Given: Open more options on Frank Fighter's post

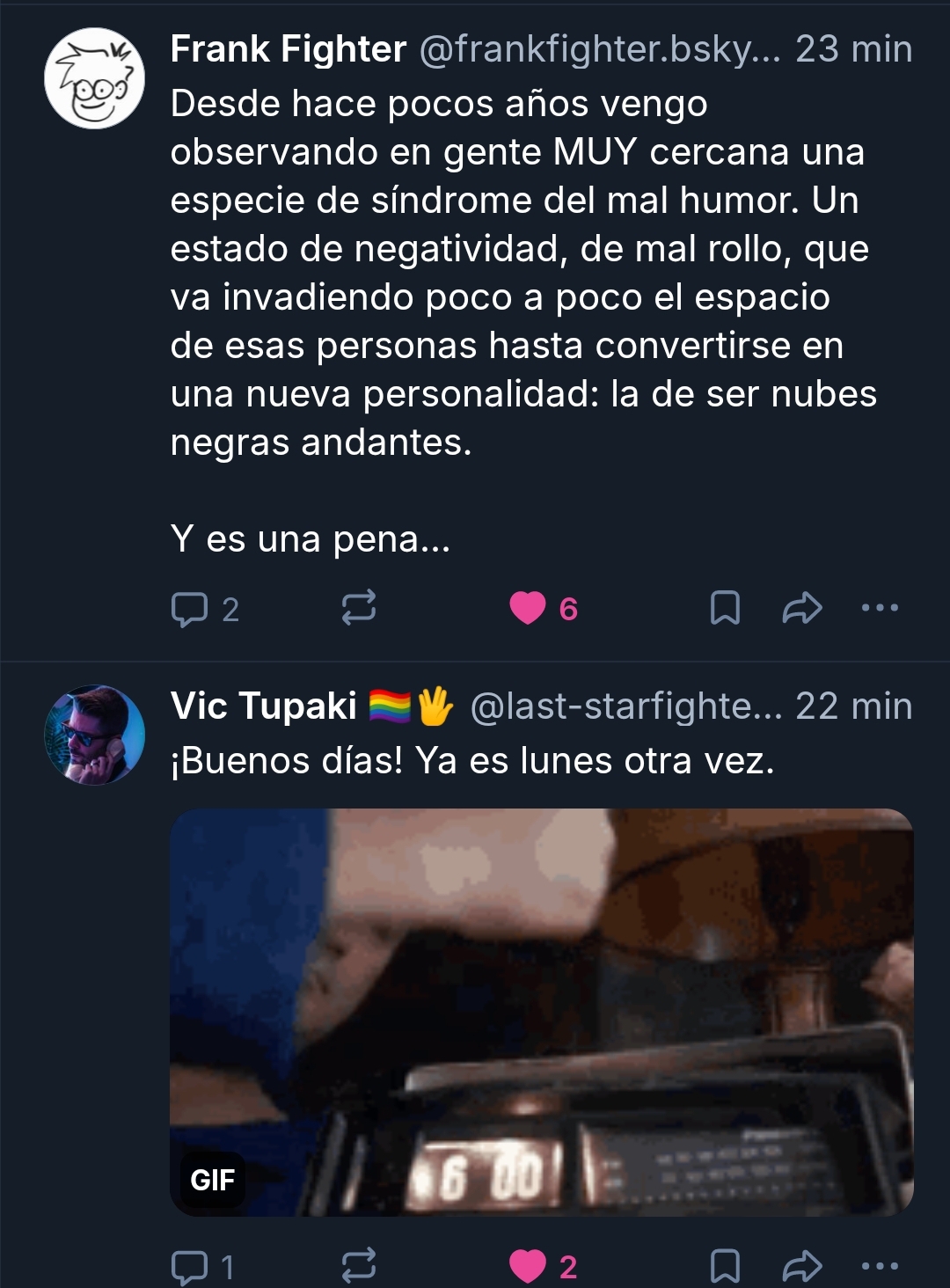Looking at the screenshot, I should click(x=880, y=608).
